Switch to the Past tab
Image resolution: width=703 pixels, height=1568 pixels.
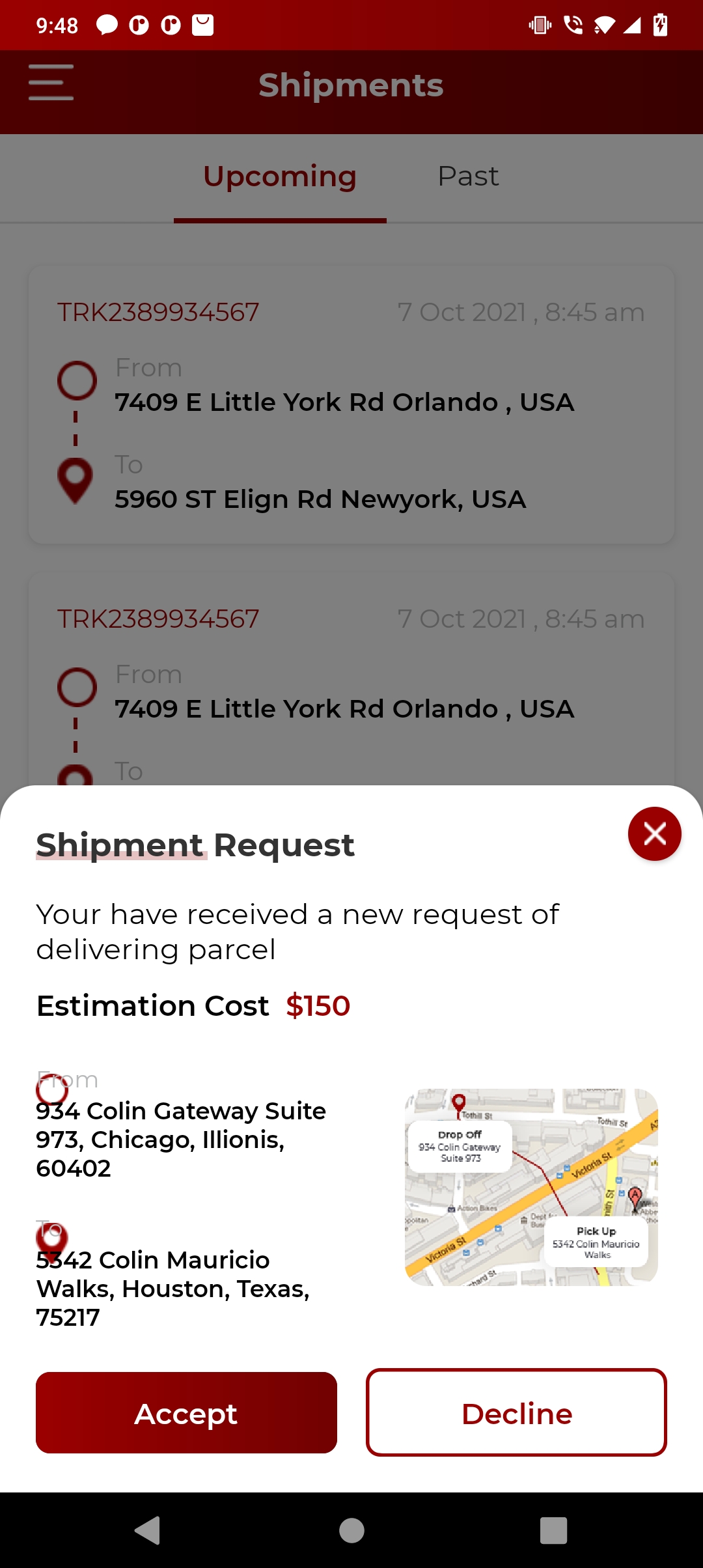click(468, 176)
